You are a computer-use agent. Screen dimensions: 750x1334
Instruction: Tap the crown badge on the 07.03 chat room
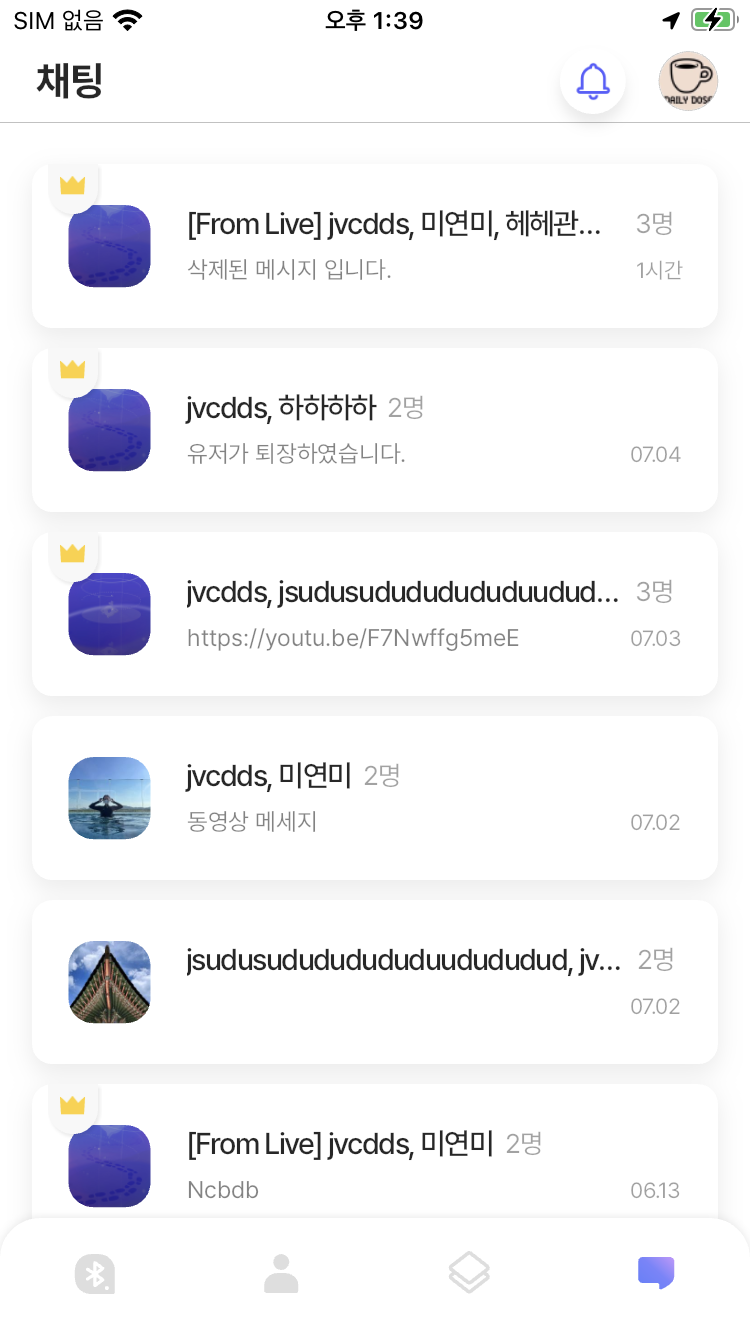pos(73,552)
